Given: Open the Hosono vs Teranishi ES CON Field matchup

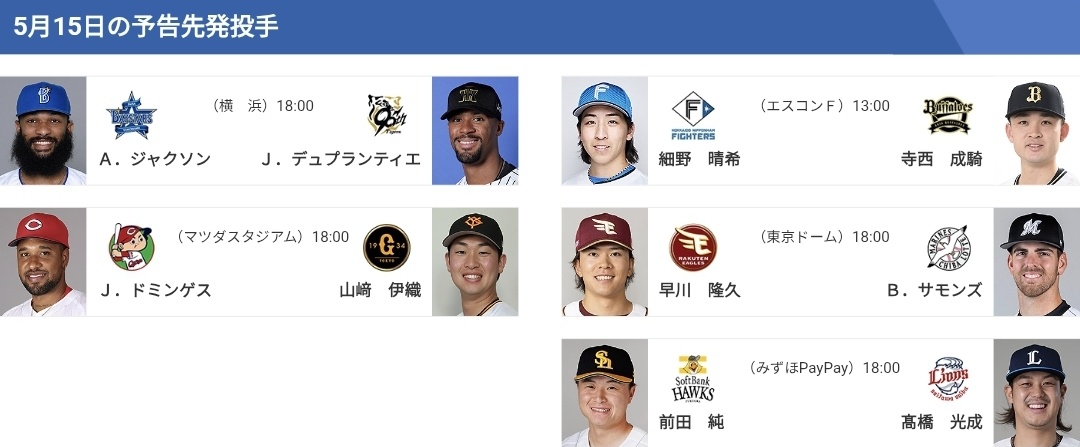Looking at the screenshot, I should (820, 131).
